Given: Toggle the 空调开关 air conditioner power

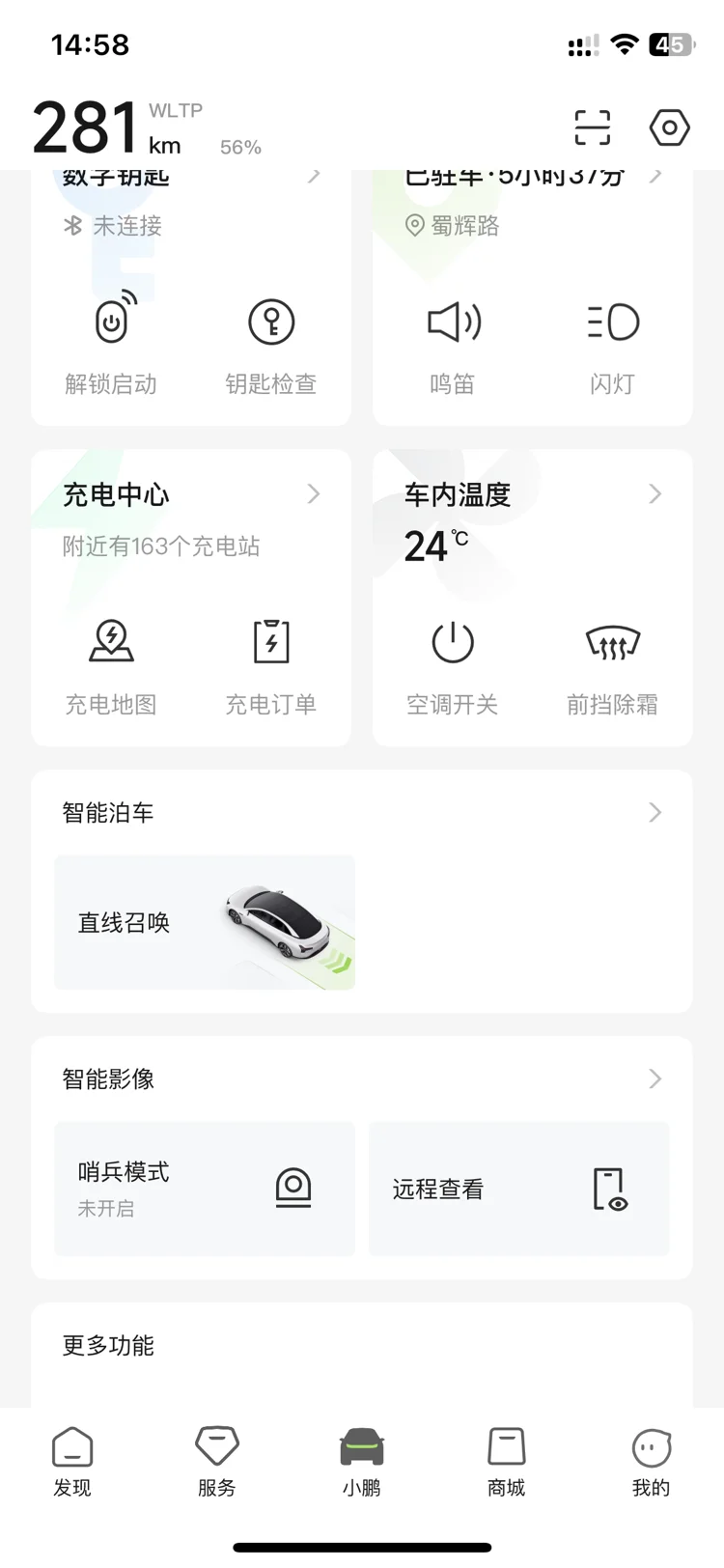Looking at the screenshot, I should [x=453, y=663].
